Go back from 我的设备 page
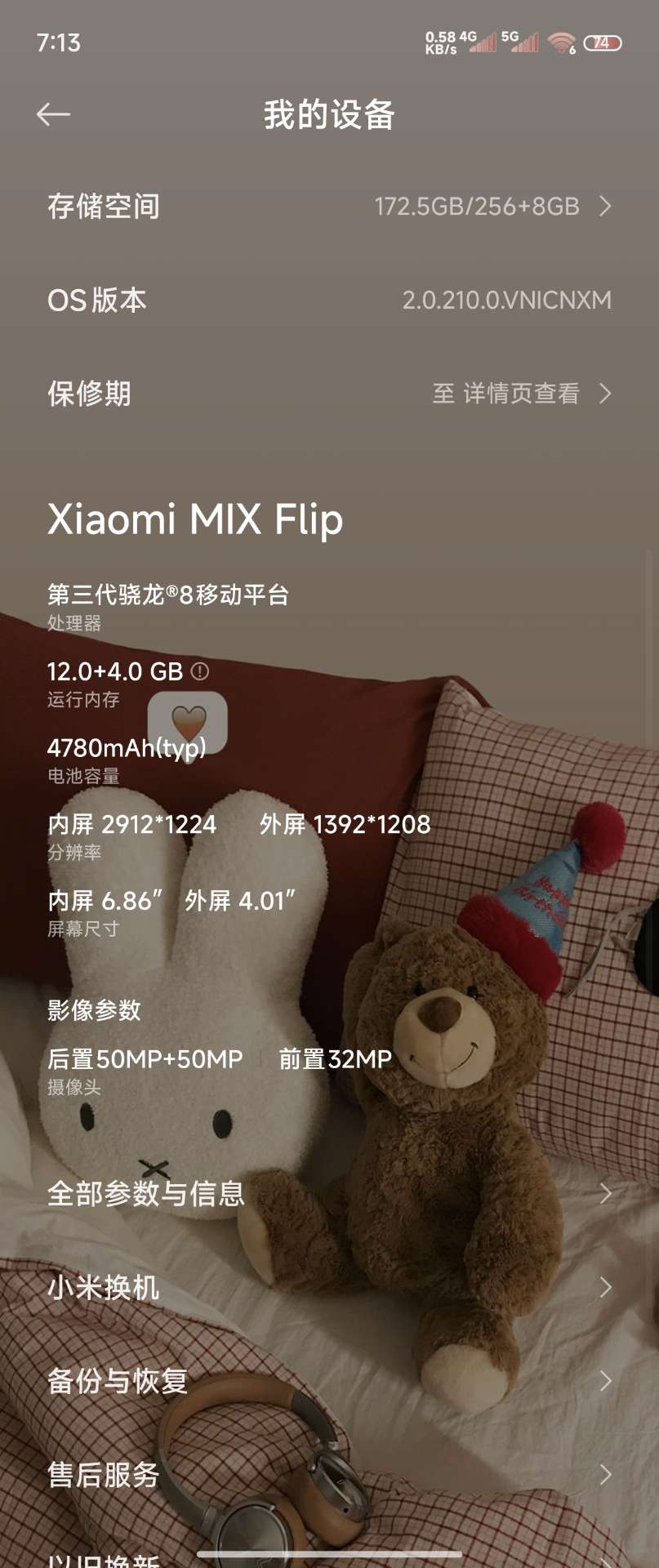Viewport: 659px width, 1568px height. point(54,114)
